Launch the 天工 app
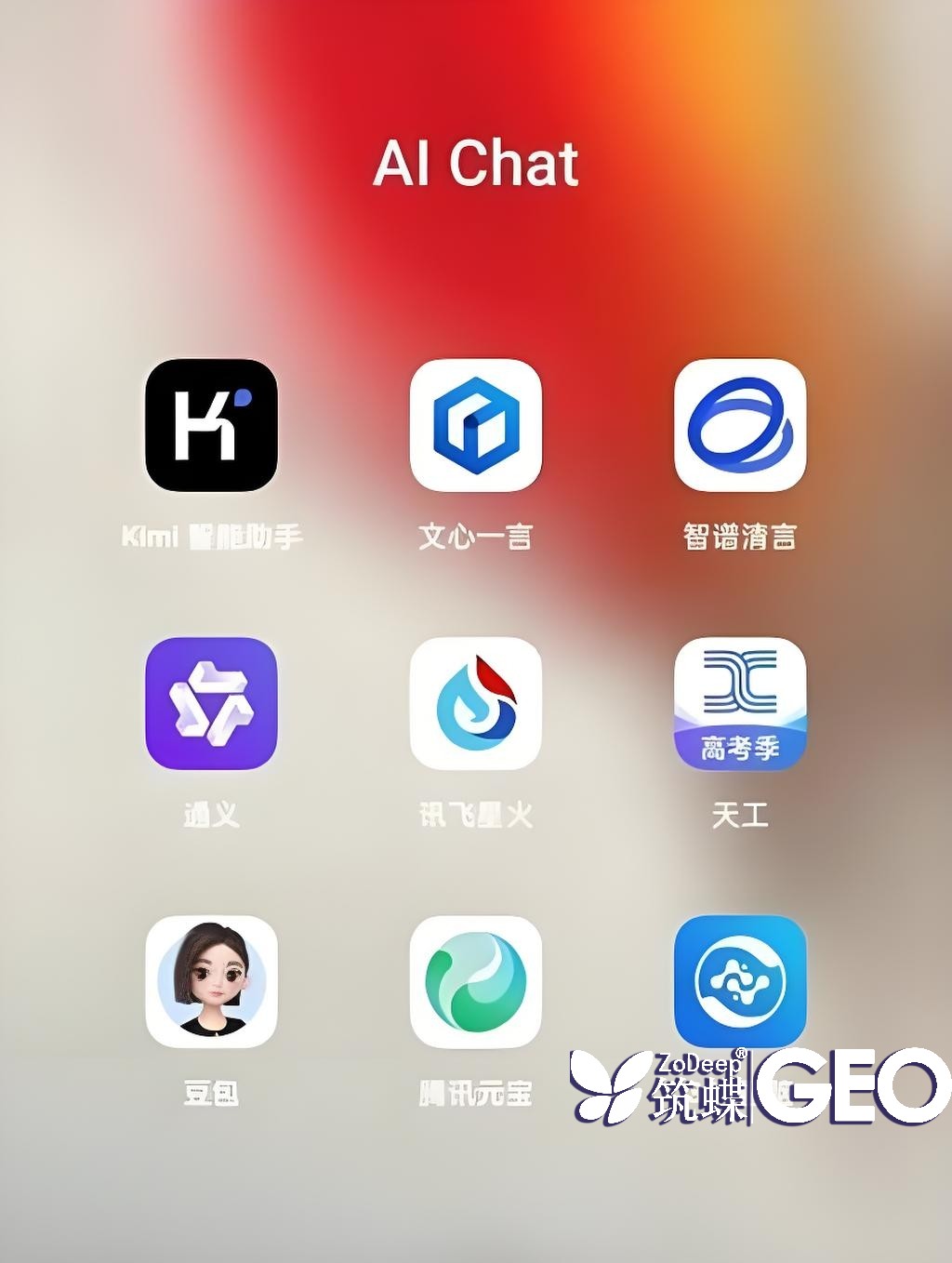Screen dimensions: 952x1263 pyautogui.click(x=739, y=703)
